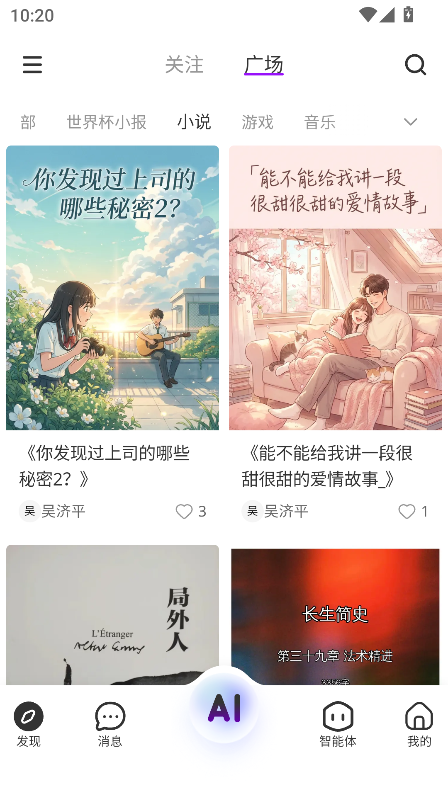
Task: Open the hamburger drawer menu
Action: [33, 64]
